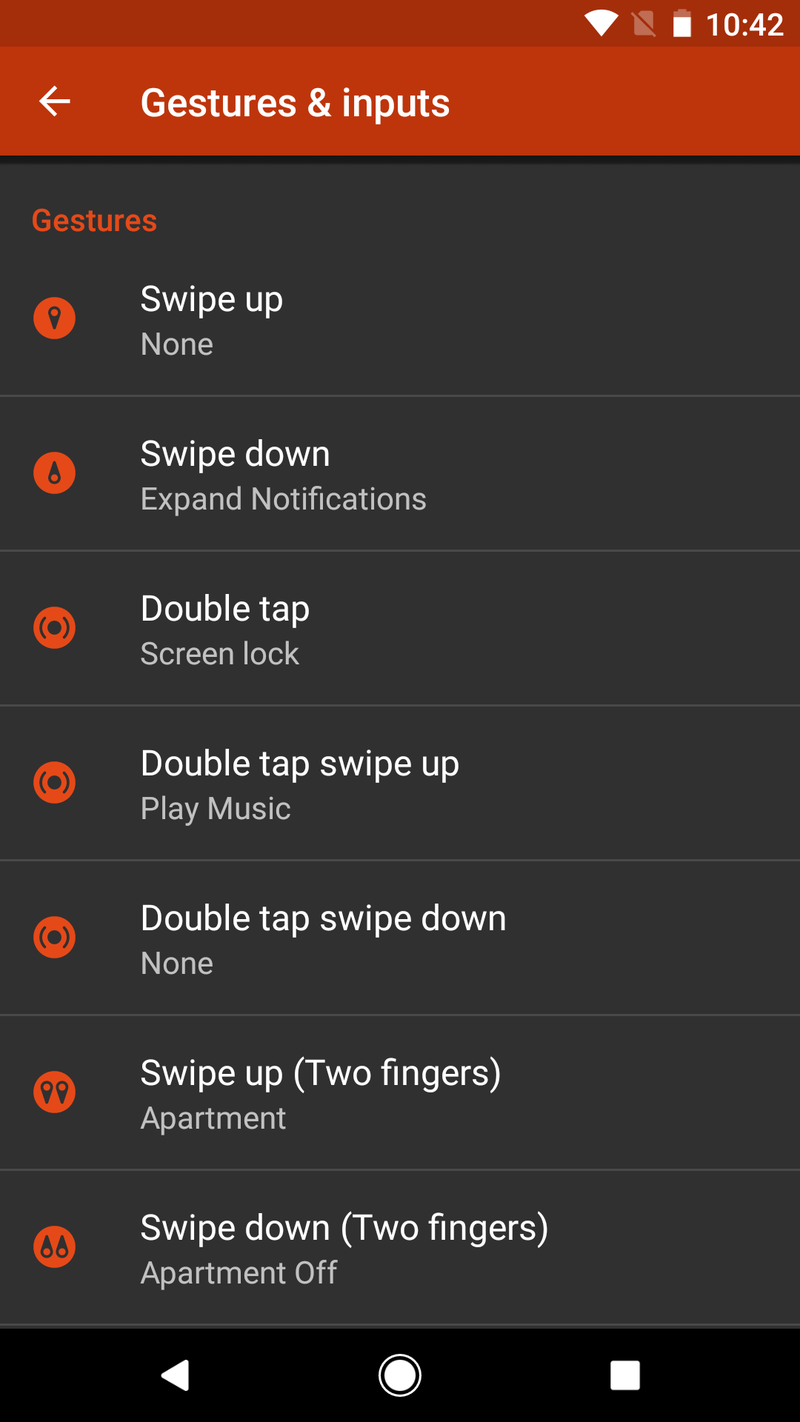
Task: Click the two-finger swipe up icon
Action: point(54,1091)
